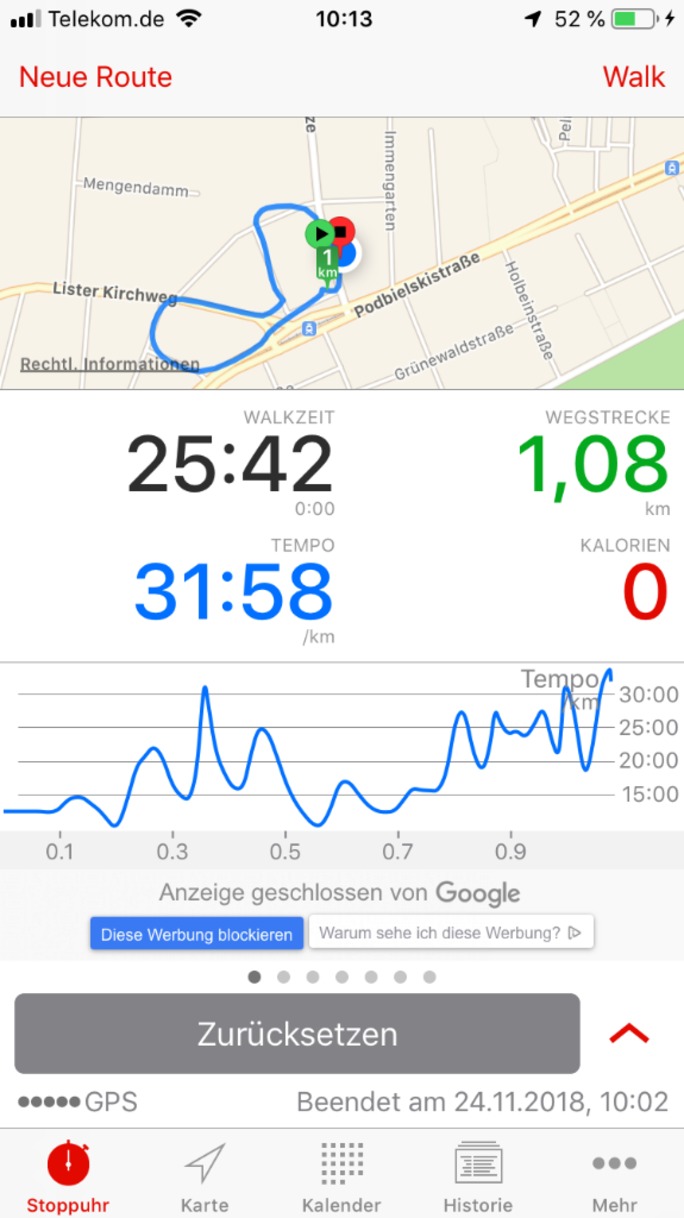Tap Neue Route in the top bar
This screenshot has height=1218, width=684.
[96, 77]
